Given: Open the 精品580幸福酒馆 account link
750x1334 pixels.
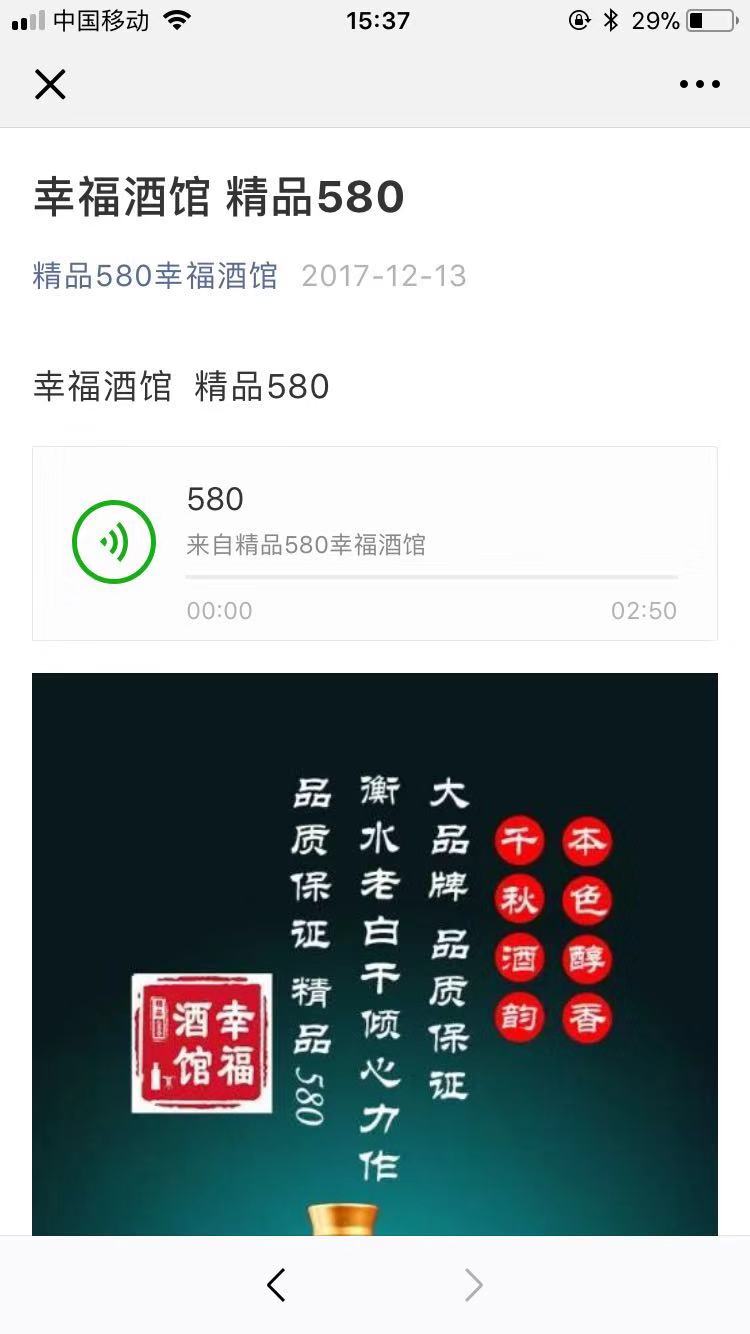Looking at the screenshot, I should (155, 276).
